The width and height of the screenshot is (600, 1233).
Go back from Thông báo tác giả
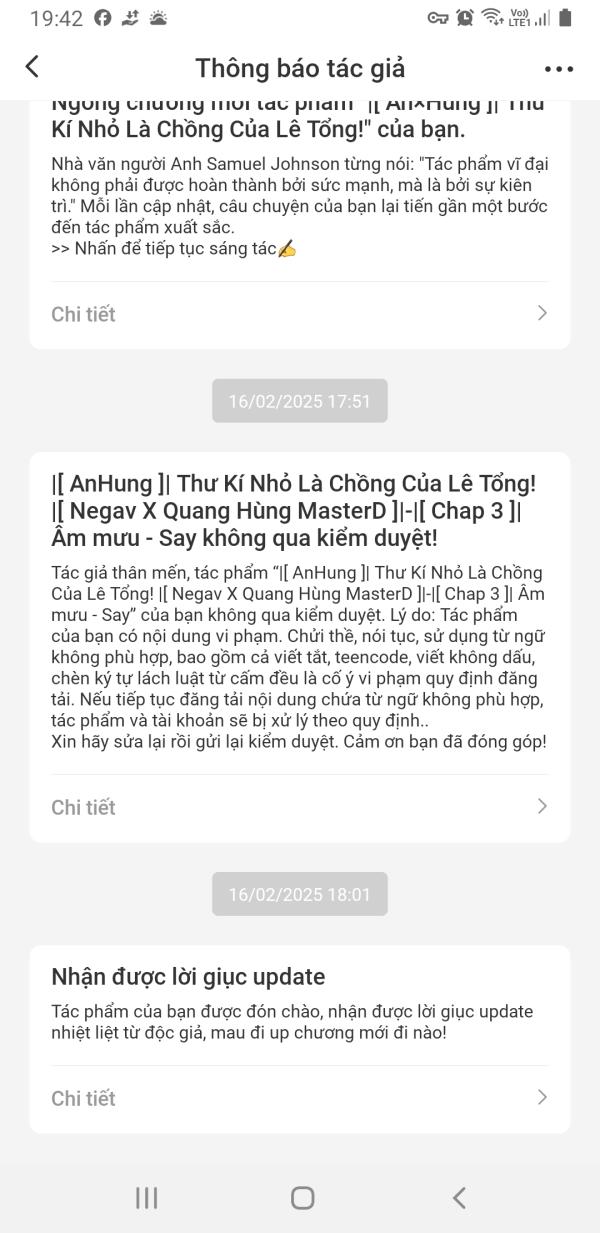(33, 67)
